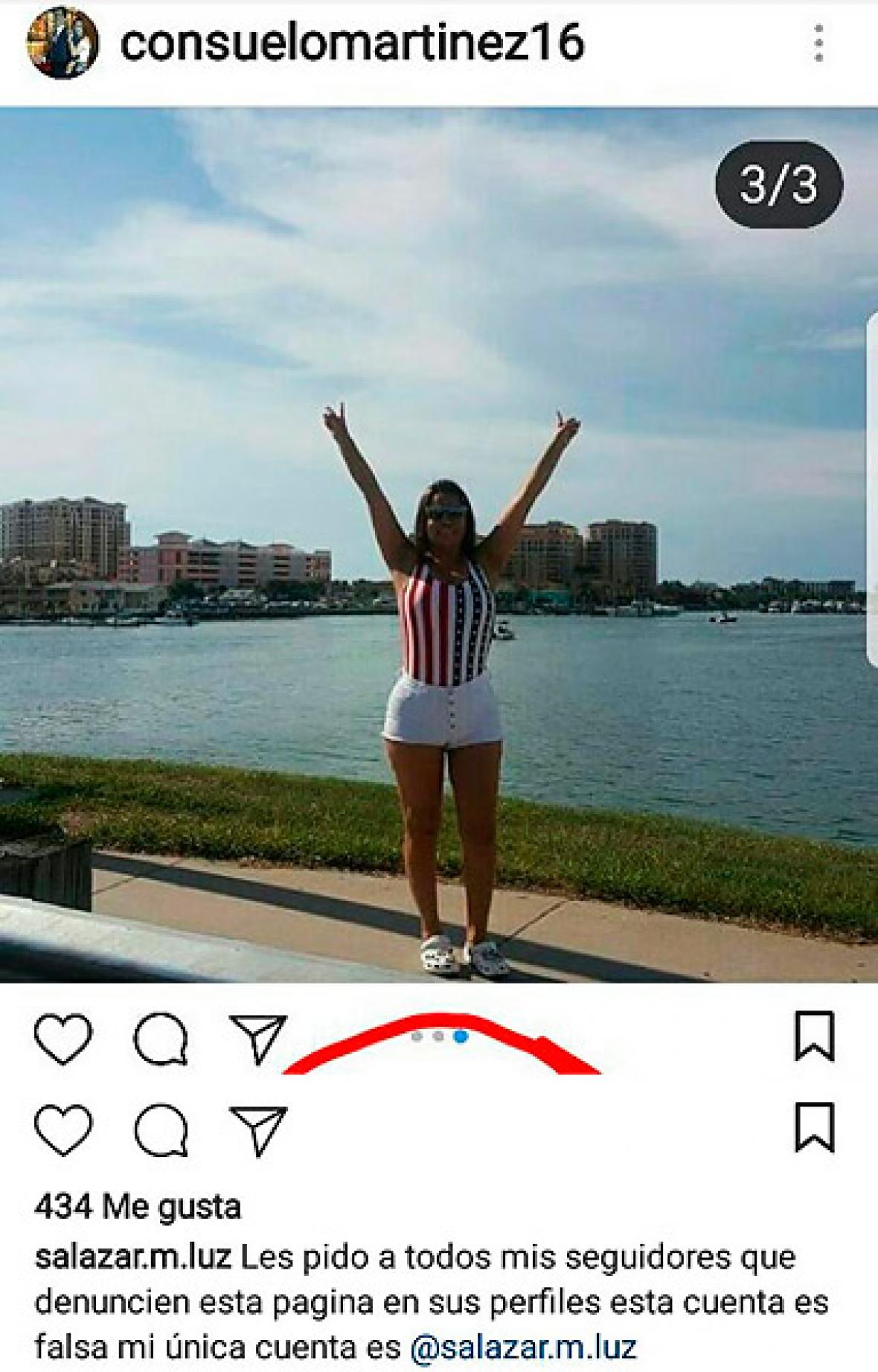Open comments via bubble beside carousel dots
Screen dimensions: 878x1372
click(161, 1038)
